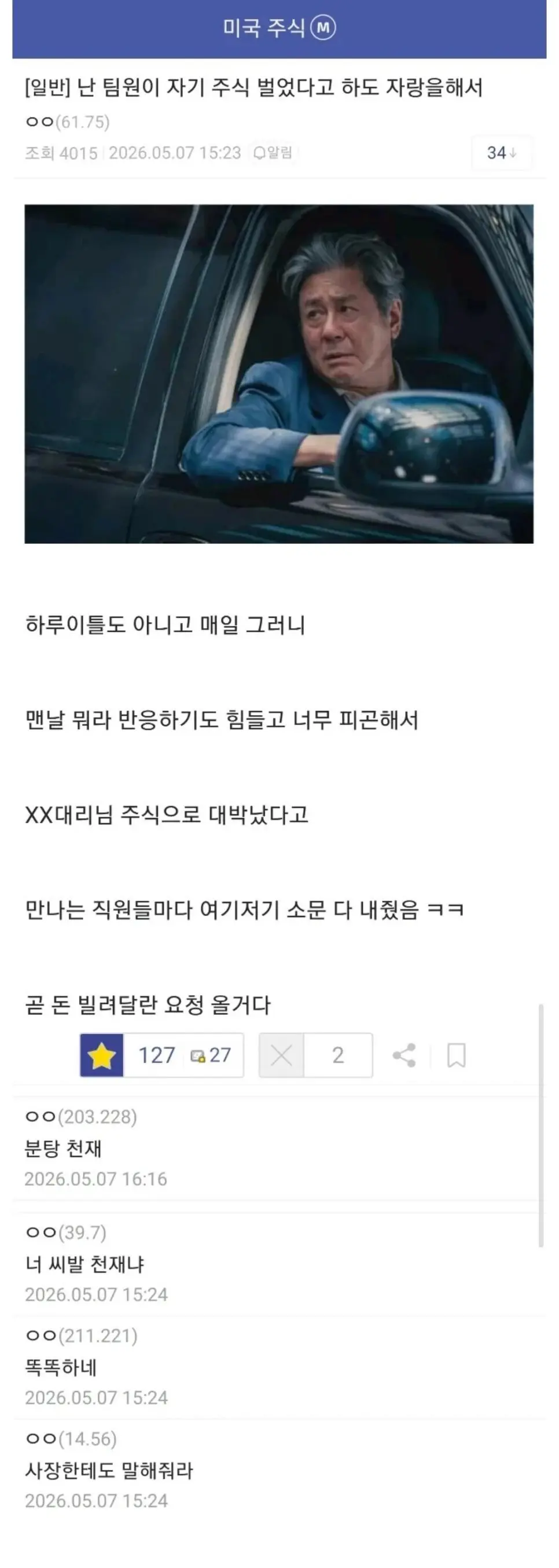The image size is (559, 1568).
Task: Bookmark this post
Action: [x=456, y=1055]
